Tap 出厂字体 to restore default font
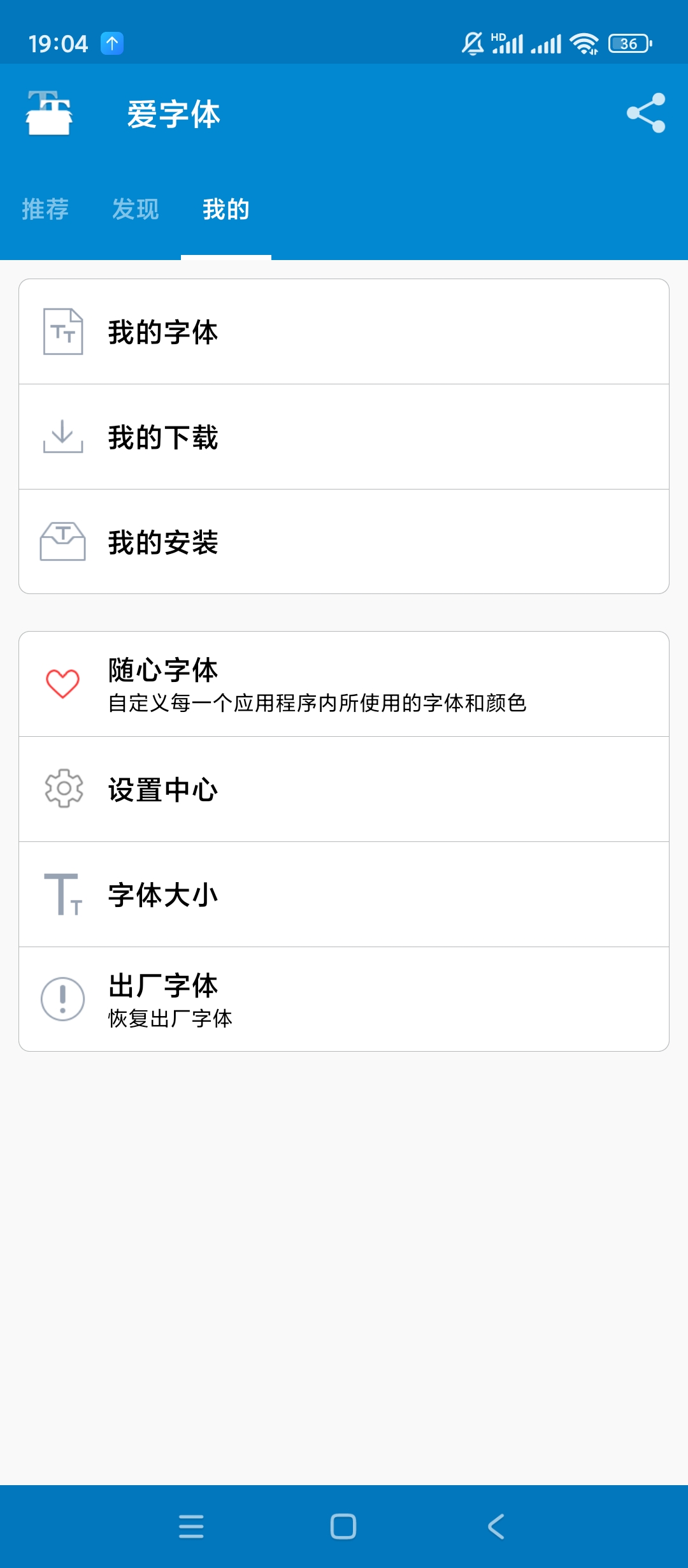Image resolution: width=688 pixels, height=1568 pixels. coord(344,999)
